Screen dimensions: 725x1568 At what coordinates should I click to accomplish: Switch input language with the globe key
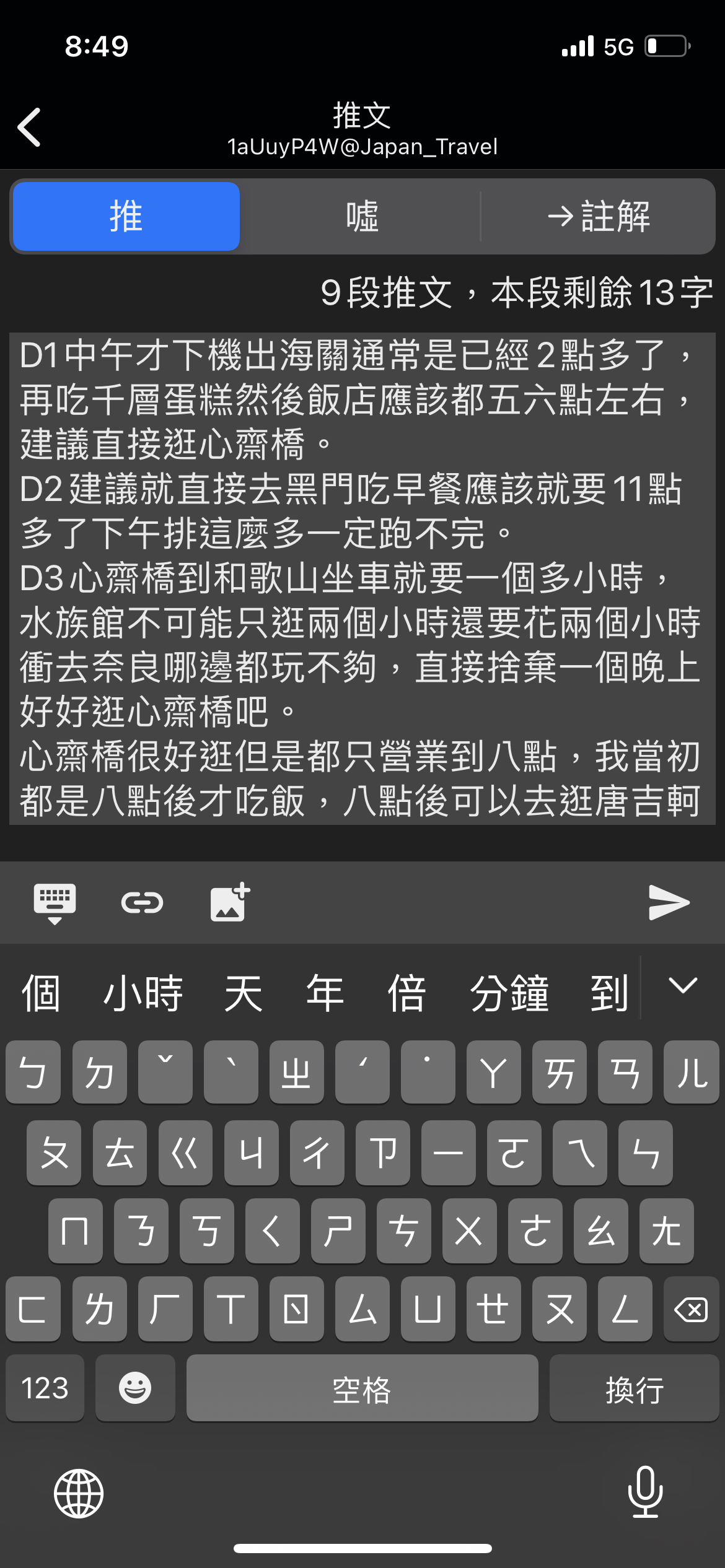click(79, 1494)
